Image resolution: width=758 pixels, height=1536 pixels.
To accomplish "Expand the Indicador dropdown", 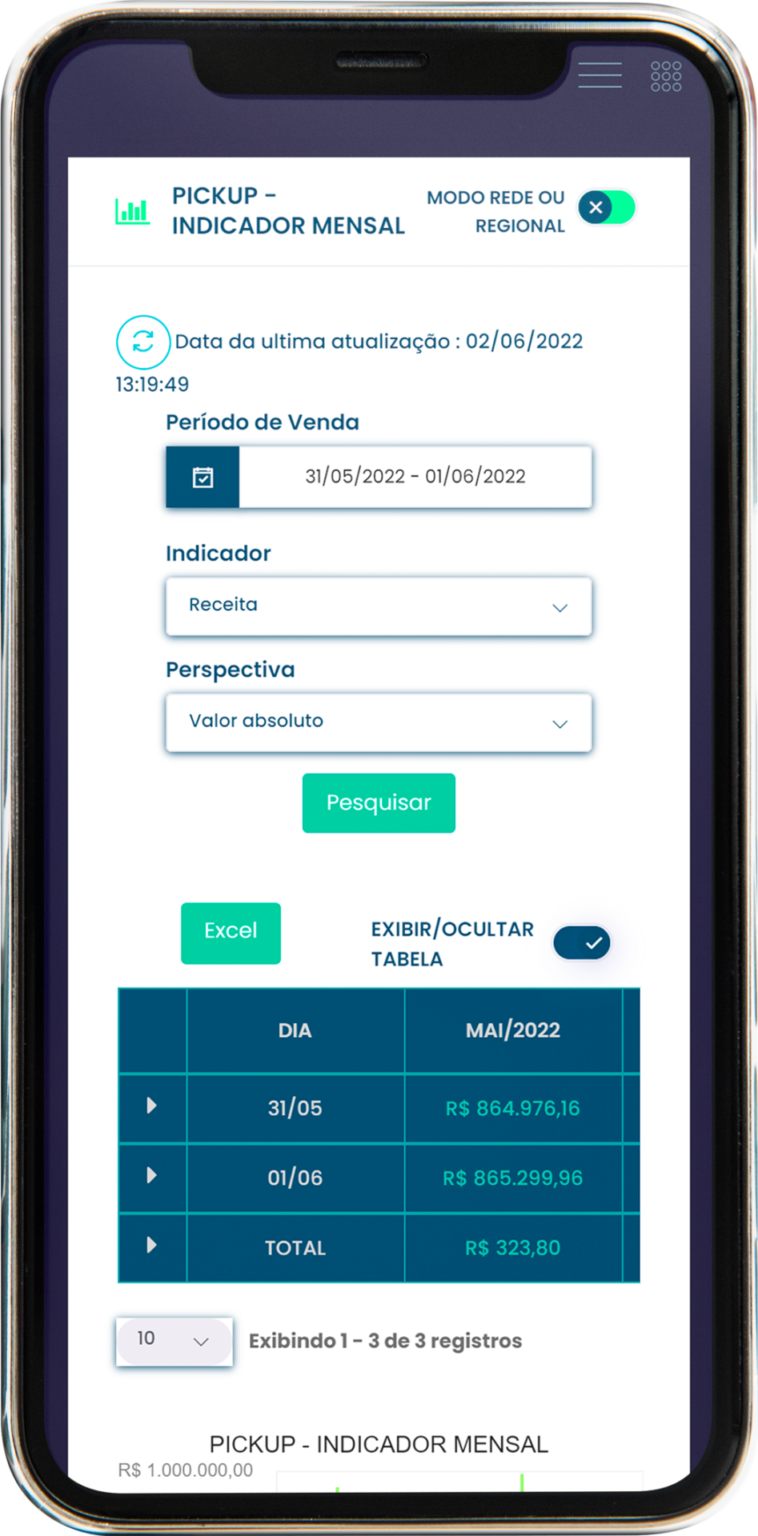I will pos(378,606).
